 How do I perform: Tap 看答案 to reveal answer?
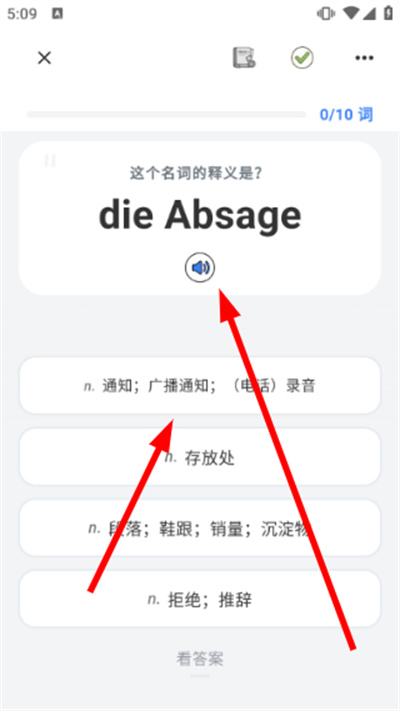[x=200, y=658]
